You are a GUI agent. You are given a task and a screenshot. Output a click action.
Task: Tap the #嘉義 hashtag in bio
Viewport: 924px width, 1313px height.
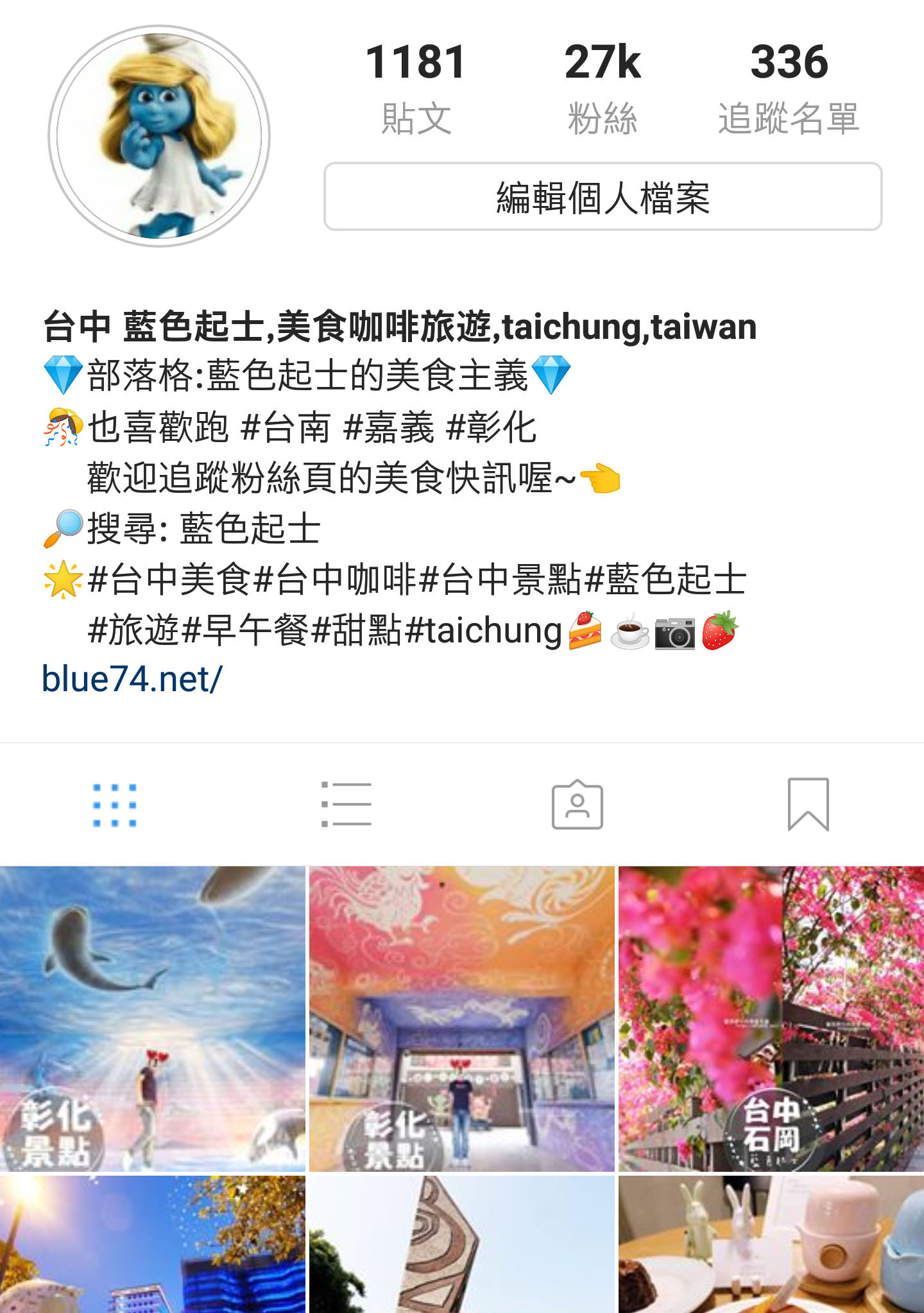pyautogui.click(x=389, y=428)
